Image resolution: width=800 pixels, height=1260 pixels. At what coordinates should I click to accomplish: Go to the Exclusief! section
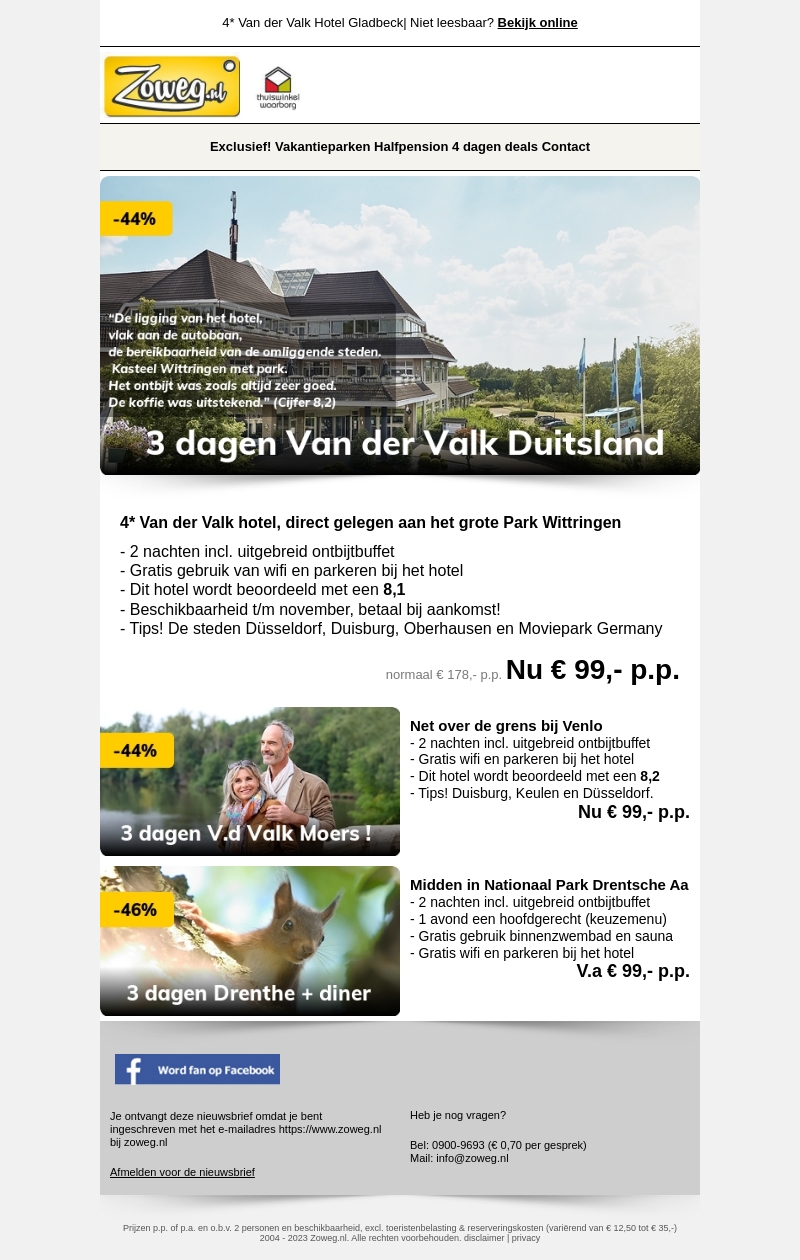(x=240, y=147)
